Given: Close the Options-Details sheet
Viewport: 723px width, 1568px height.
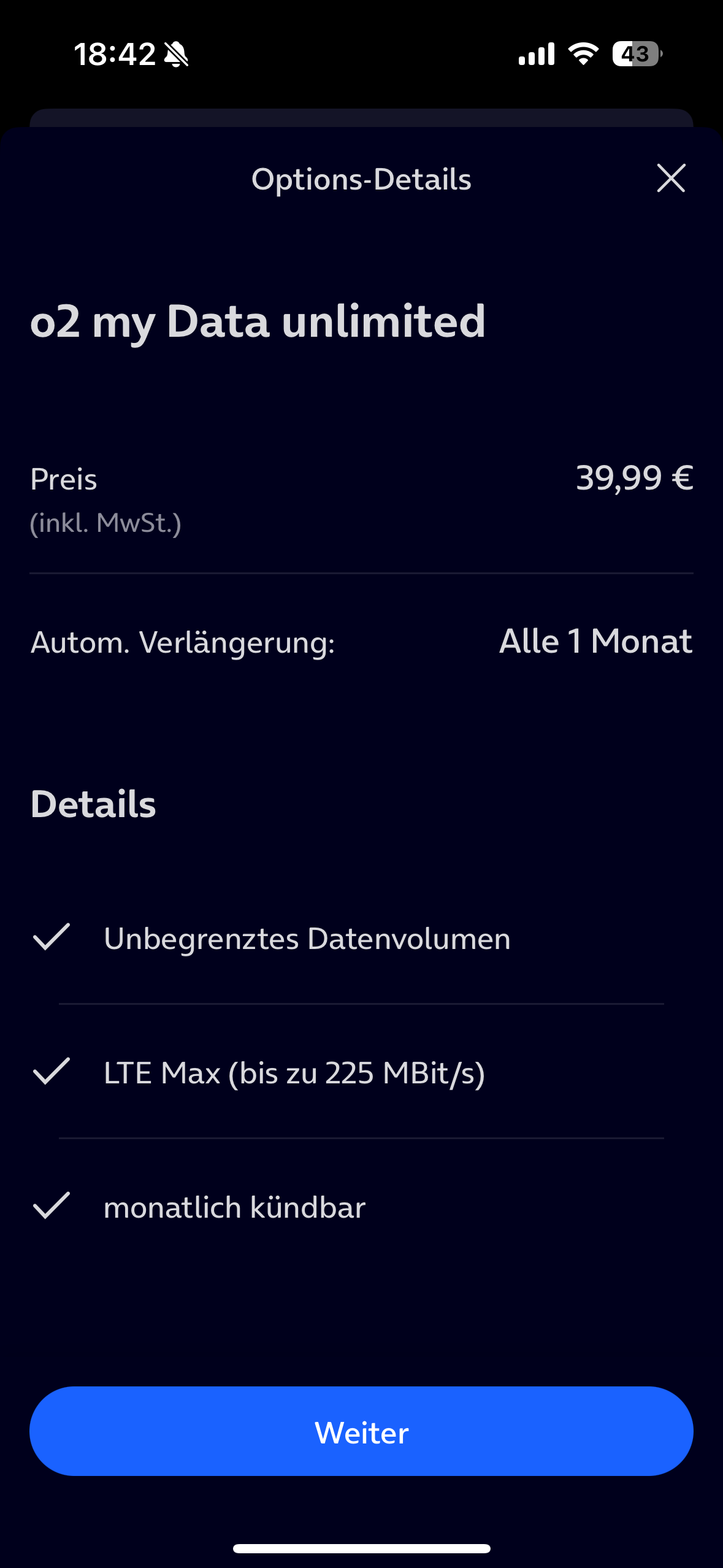Looking at the screenshot, I should (x=671, y=179).
